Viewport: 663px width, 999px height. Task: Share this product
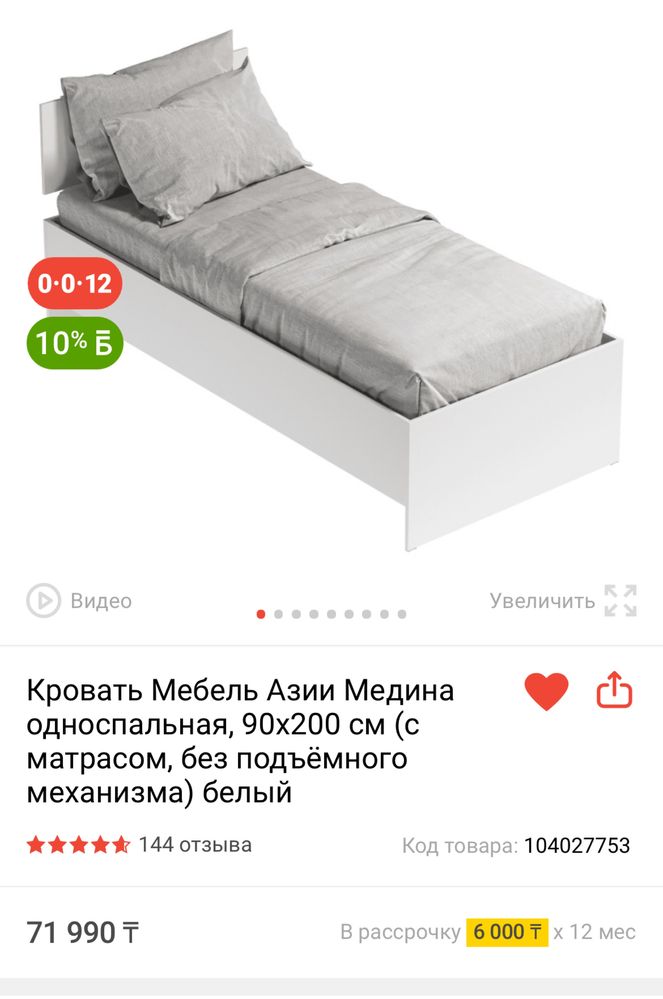coord(615,690)
